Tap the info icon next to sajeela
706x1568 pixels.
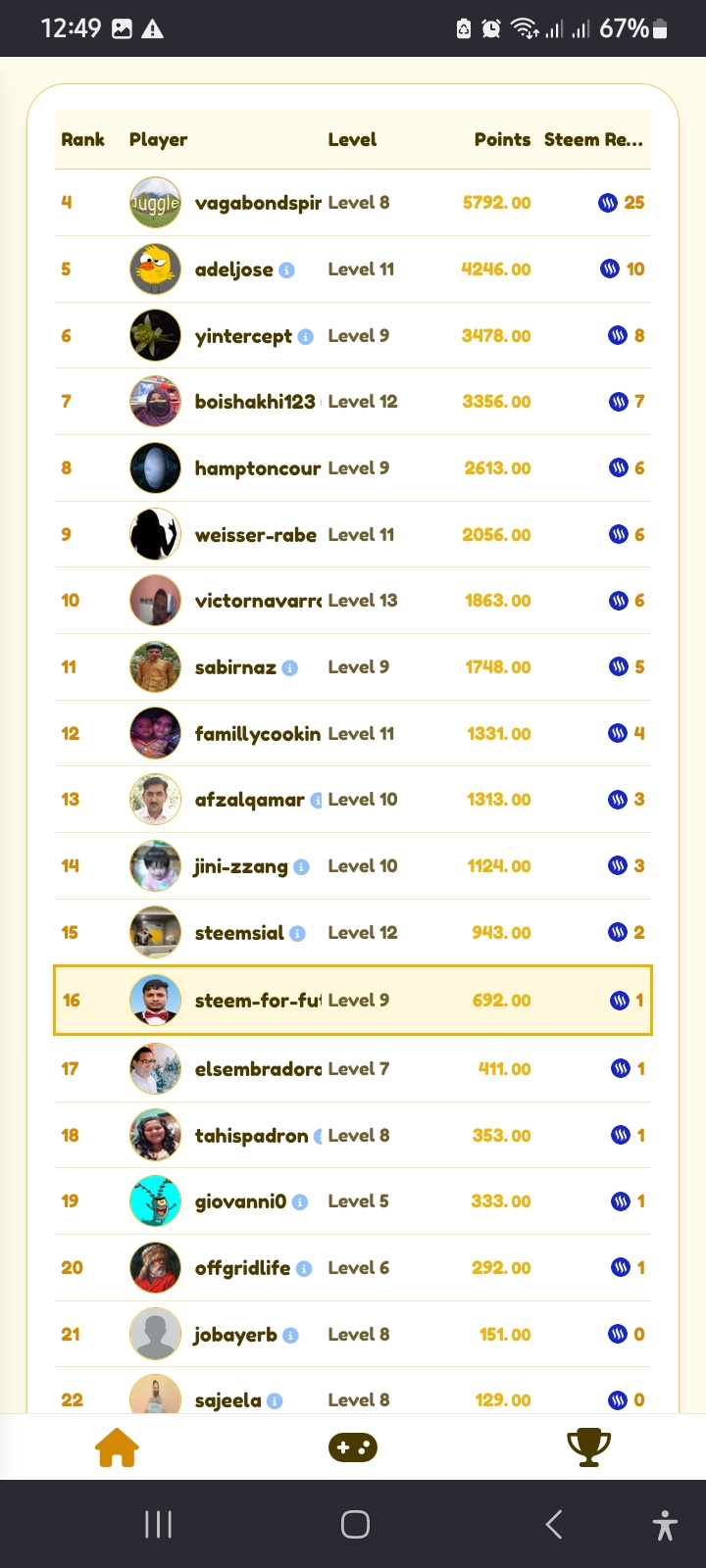pyautogui.click(x=275, y=1401)
